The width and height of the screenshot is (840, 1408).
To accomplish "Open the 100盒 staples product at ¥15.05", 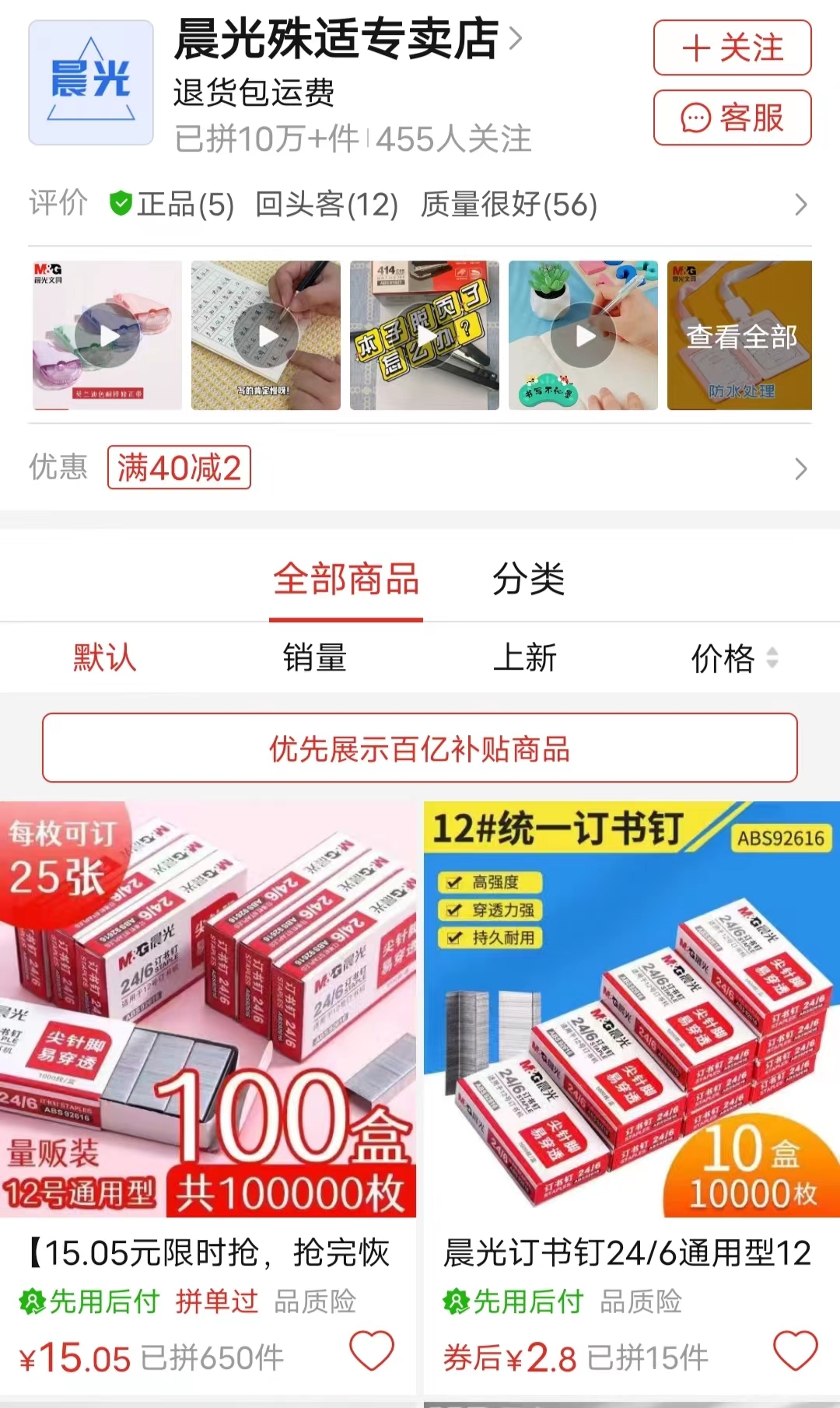I will [x=208, y=1010].
